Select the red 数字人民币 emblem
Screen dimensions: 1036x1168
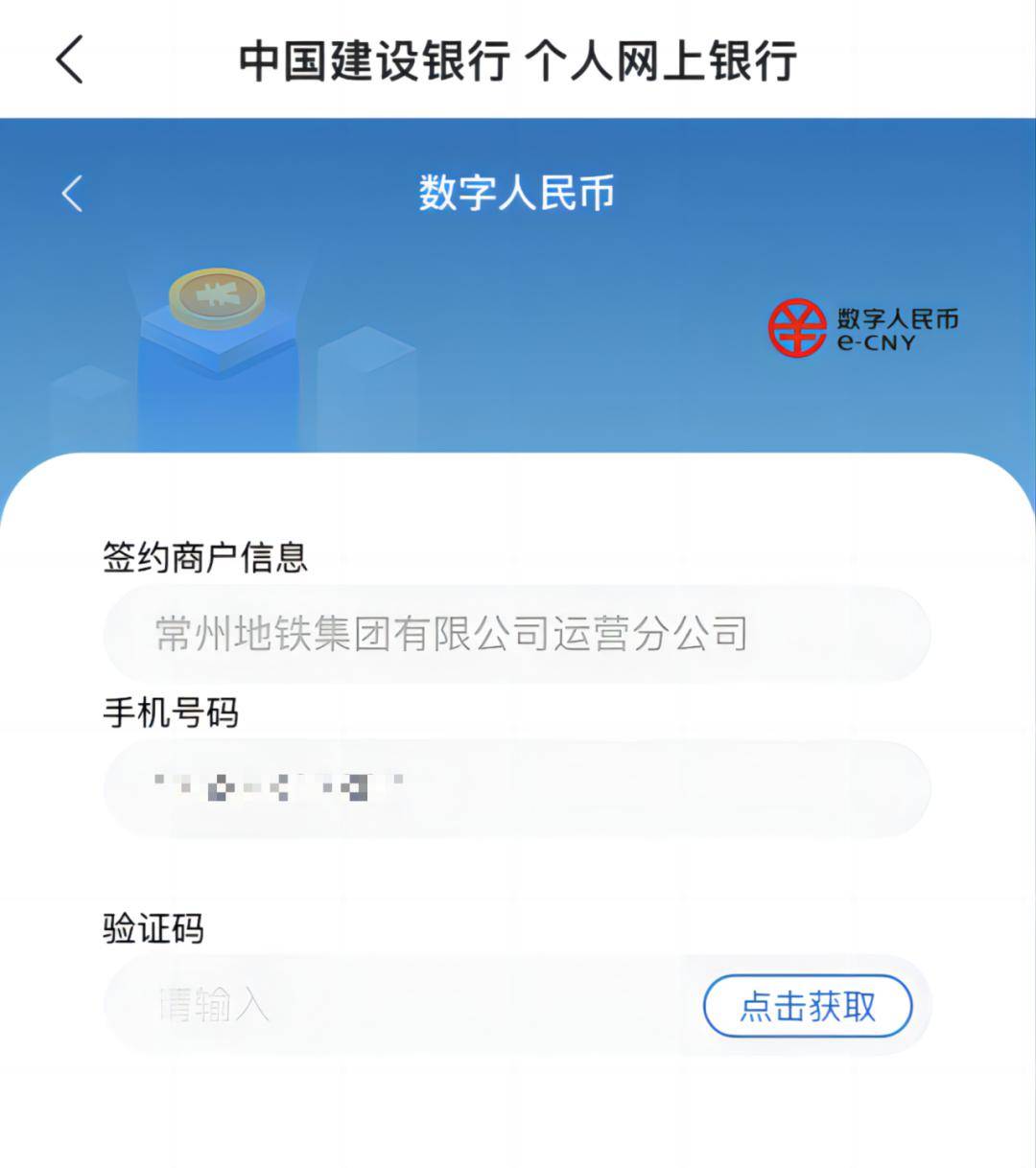click(798, 326)
